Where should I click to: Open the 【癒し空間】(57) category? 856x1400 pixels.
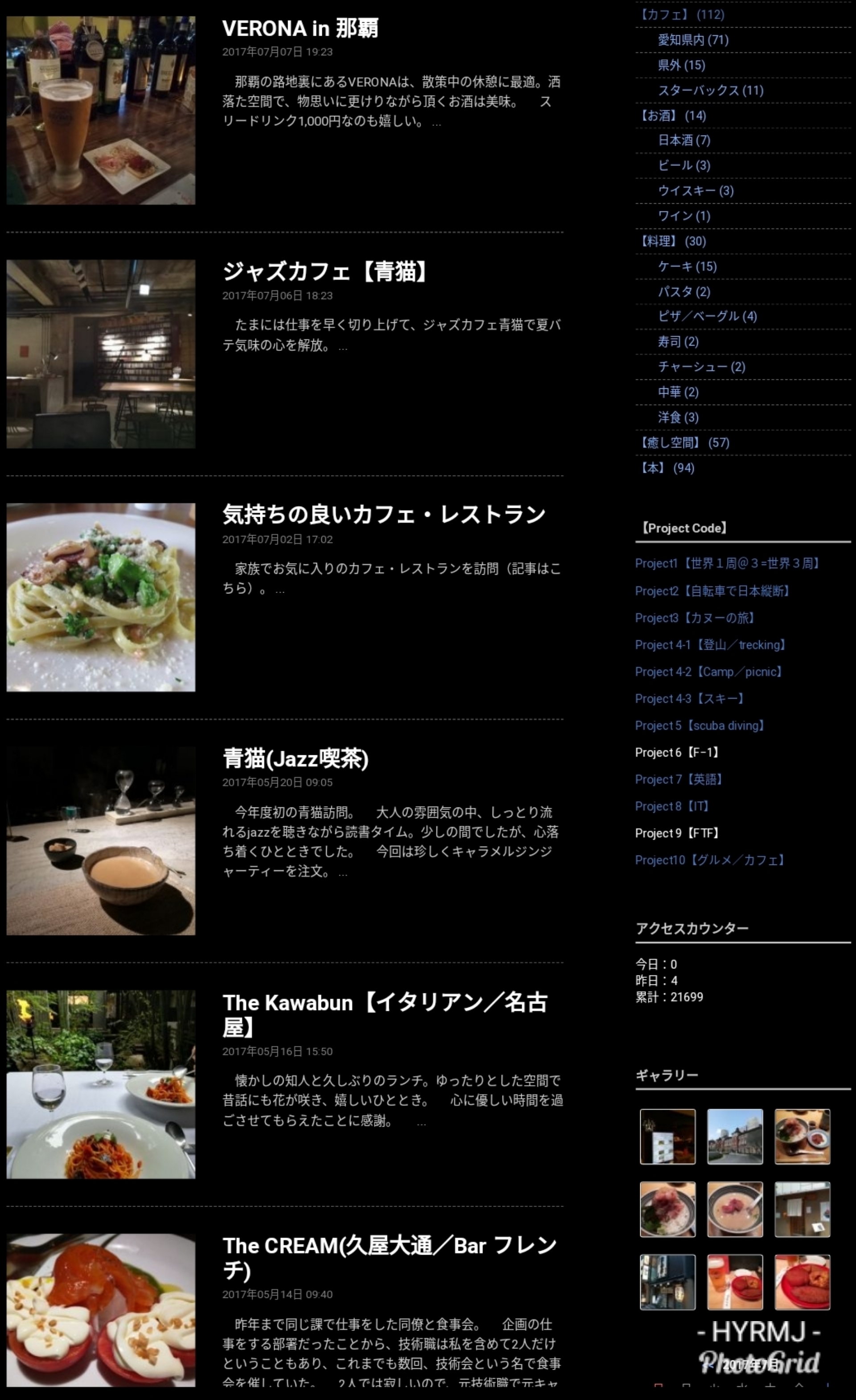pos(683,443)
